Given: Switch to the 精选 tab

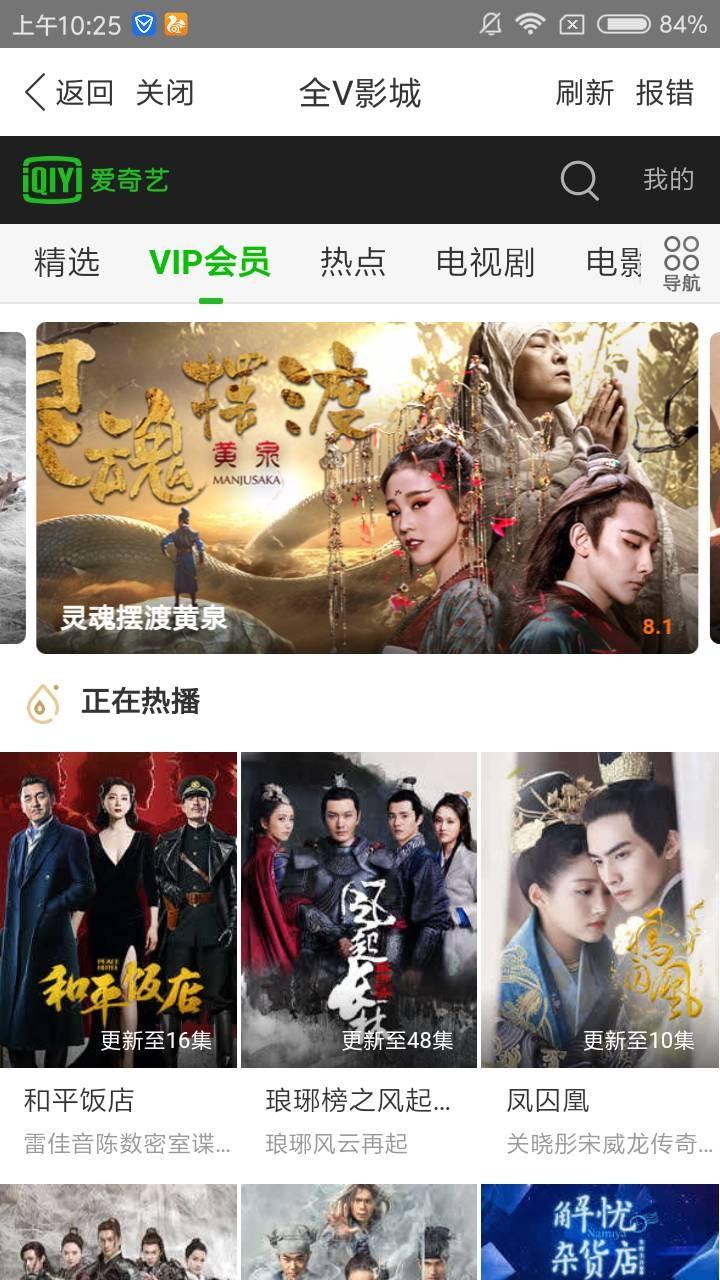Looking at the screenshot, I should coord(67,262).
